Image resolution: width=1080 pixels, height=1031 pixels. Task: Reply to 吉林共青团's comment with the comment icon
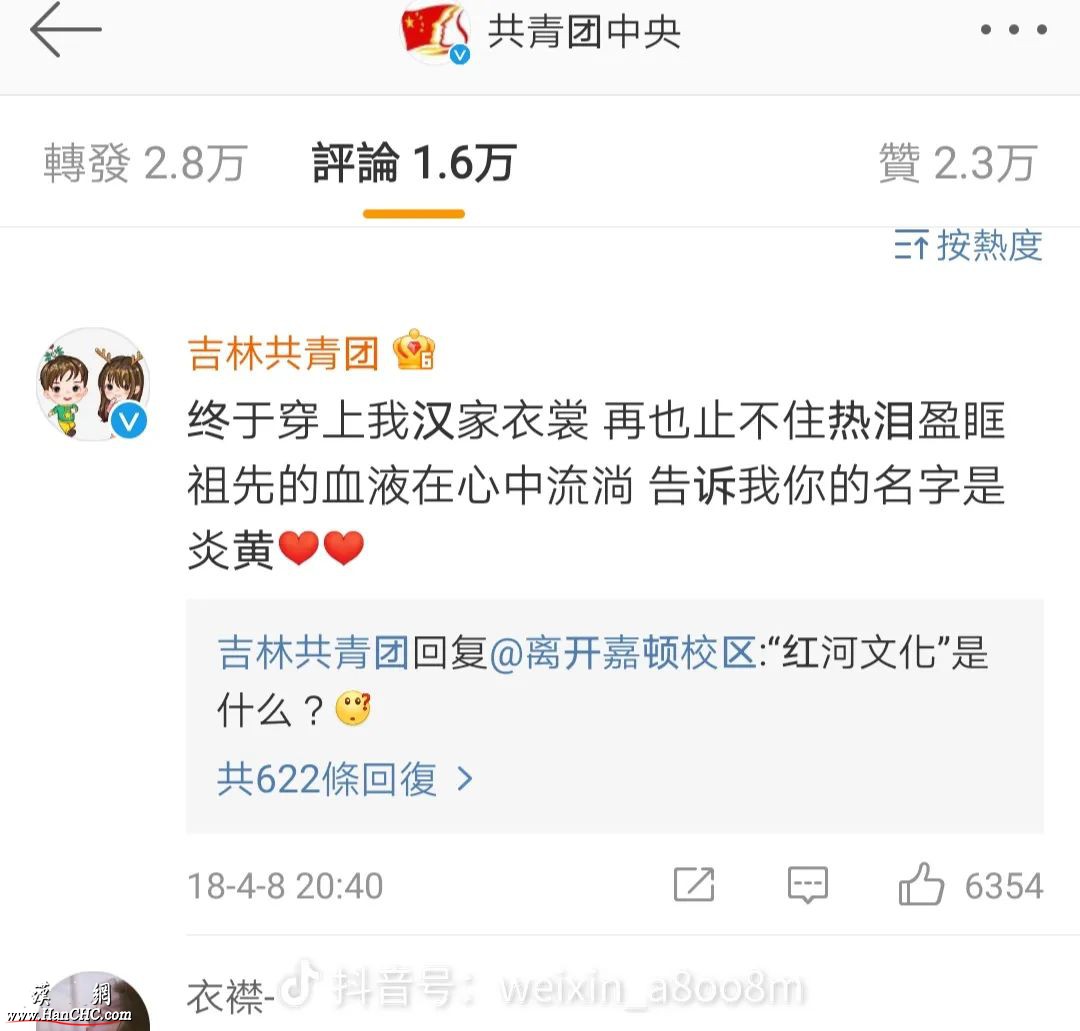coord(807,885)
